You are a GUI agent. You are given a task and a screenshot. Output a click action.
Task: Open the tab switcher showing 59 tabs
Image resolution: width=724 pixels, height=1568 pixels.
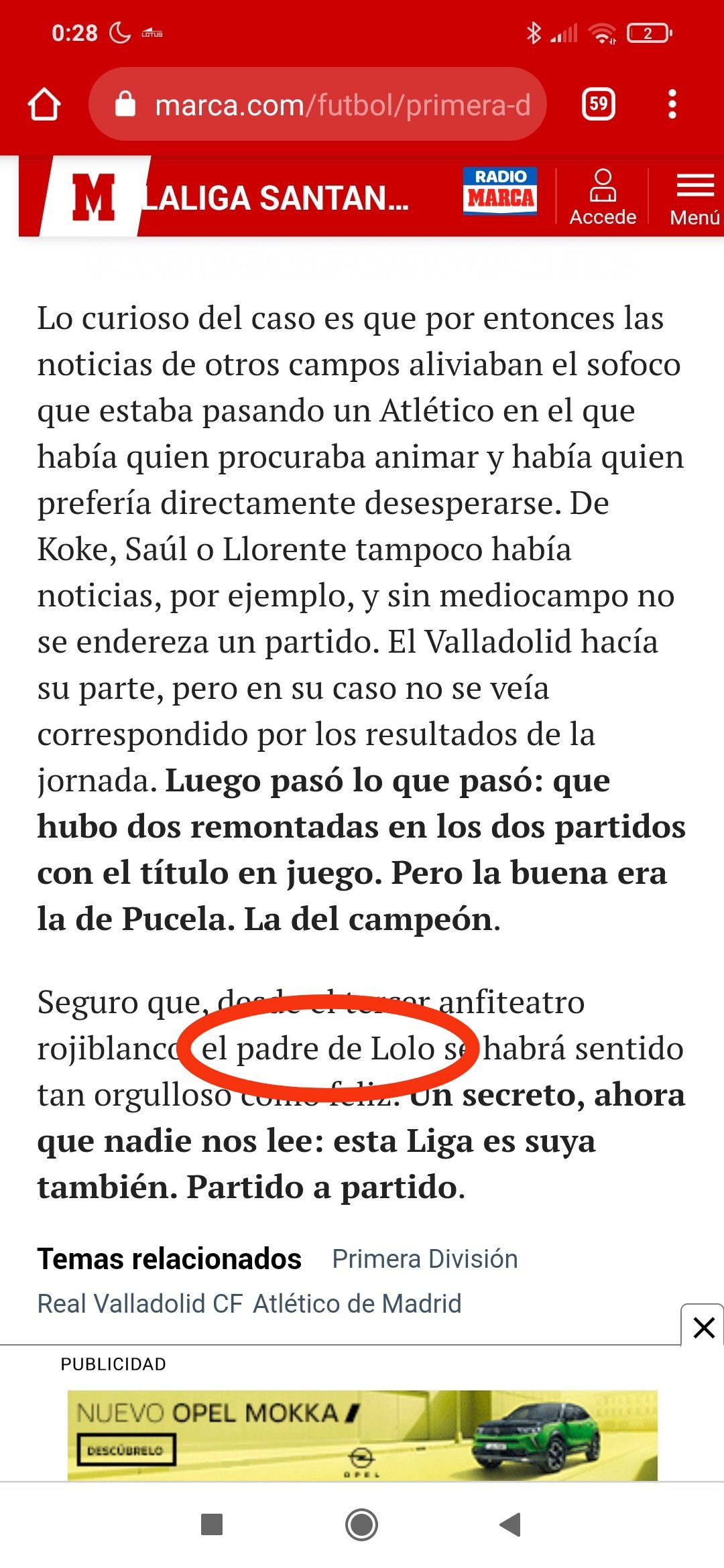click(599, 105)
